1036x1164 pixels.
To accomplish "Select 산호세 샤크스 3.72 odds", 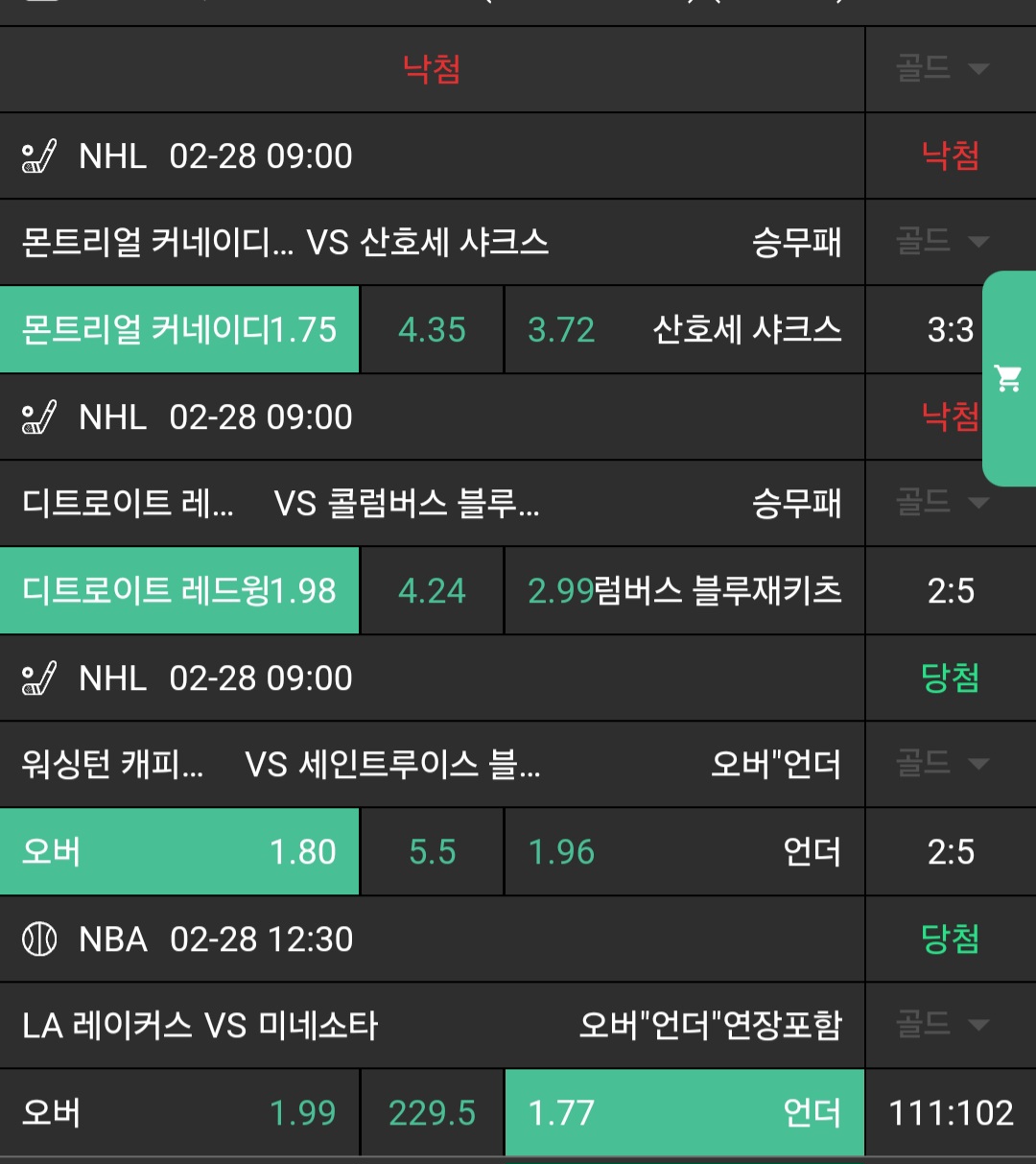I will 684,330.
